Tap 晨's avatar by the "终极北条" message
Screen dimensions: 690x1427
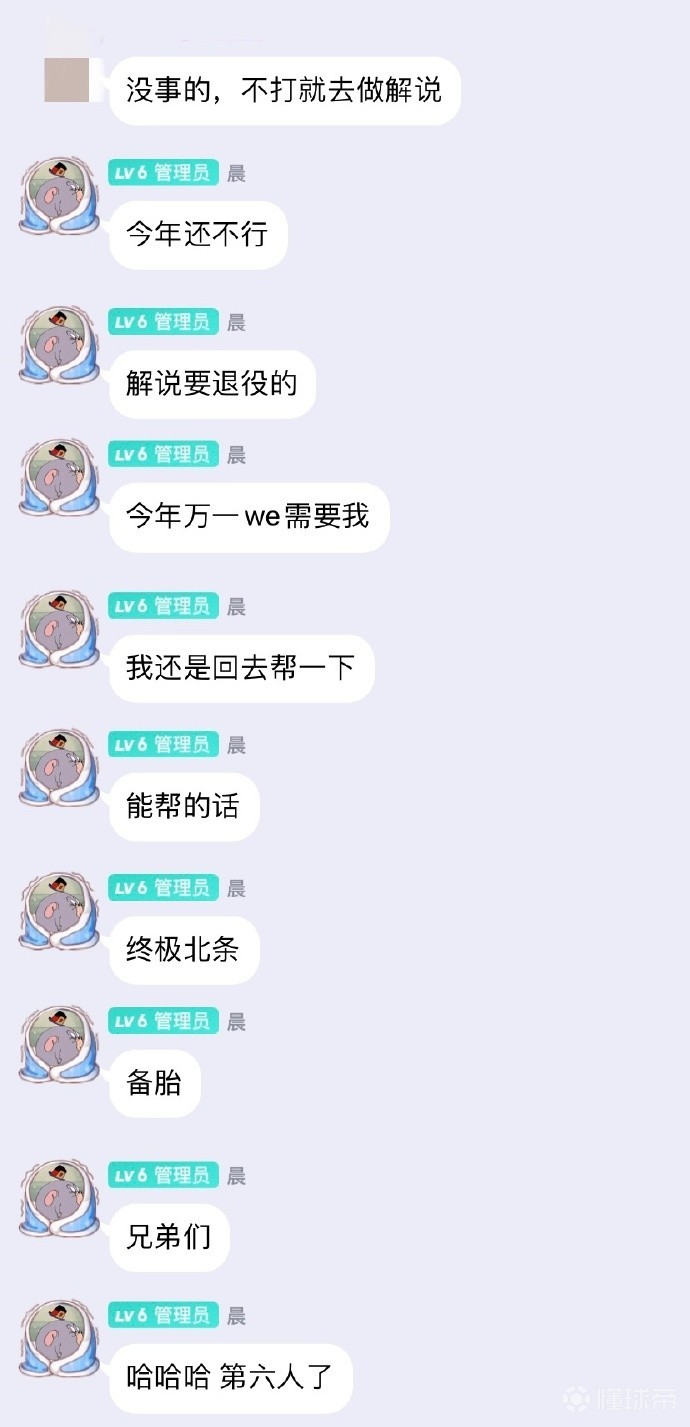pos(59,910)
